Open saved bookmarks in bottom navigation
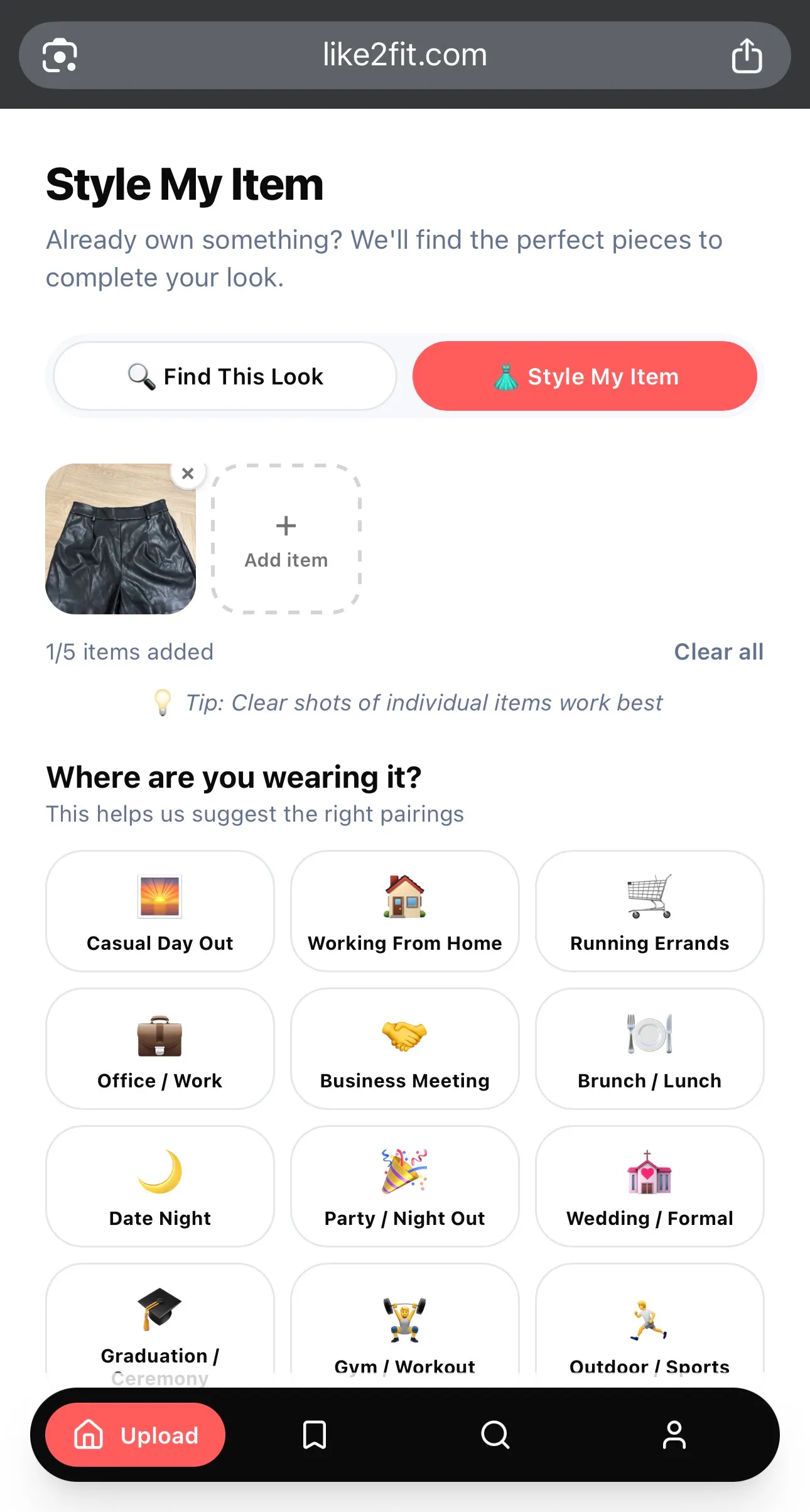Viewport: 810px width, 1512px height. tap(315, 1435)
